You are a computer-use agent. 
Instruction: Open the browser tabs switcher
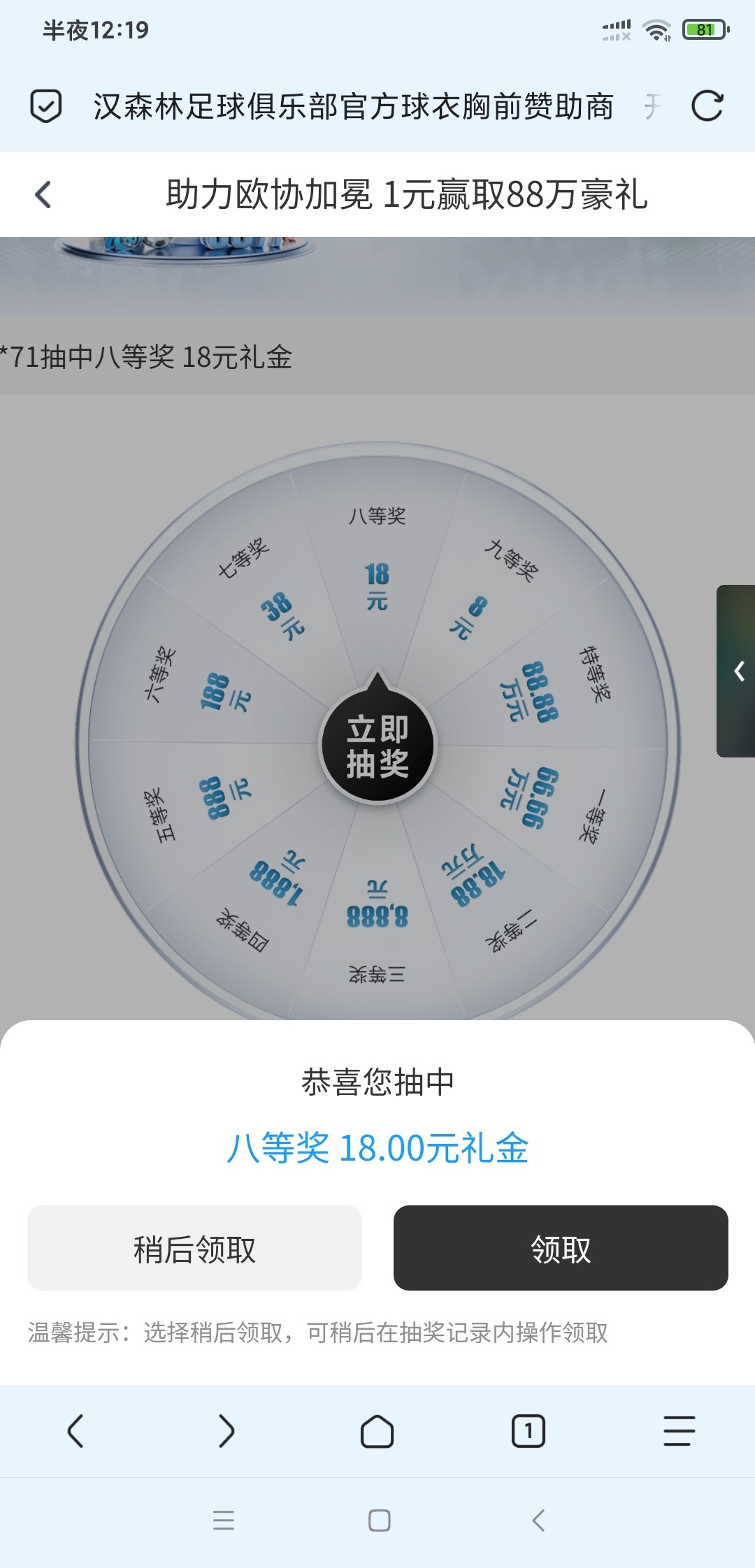click(x=528, y=1431)
